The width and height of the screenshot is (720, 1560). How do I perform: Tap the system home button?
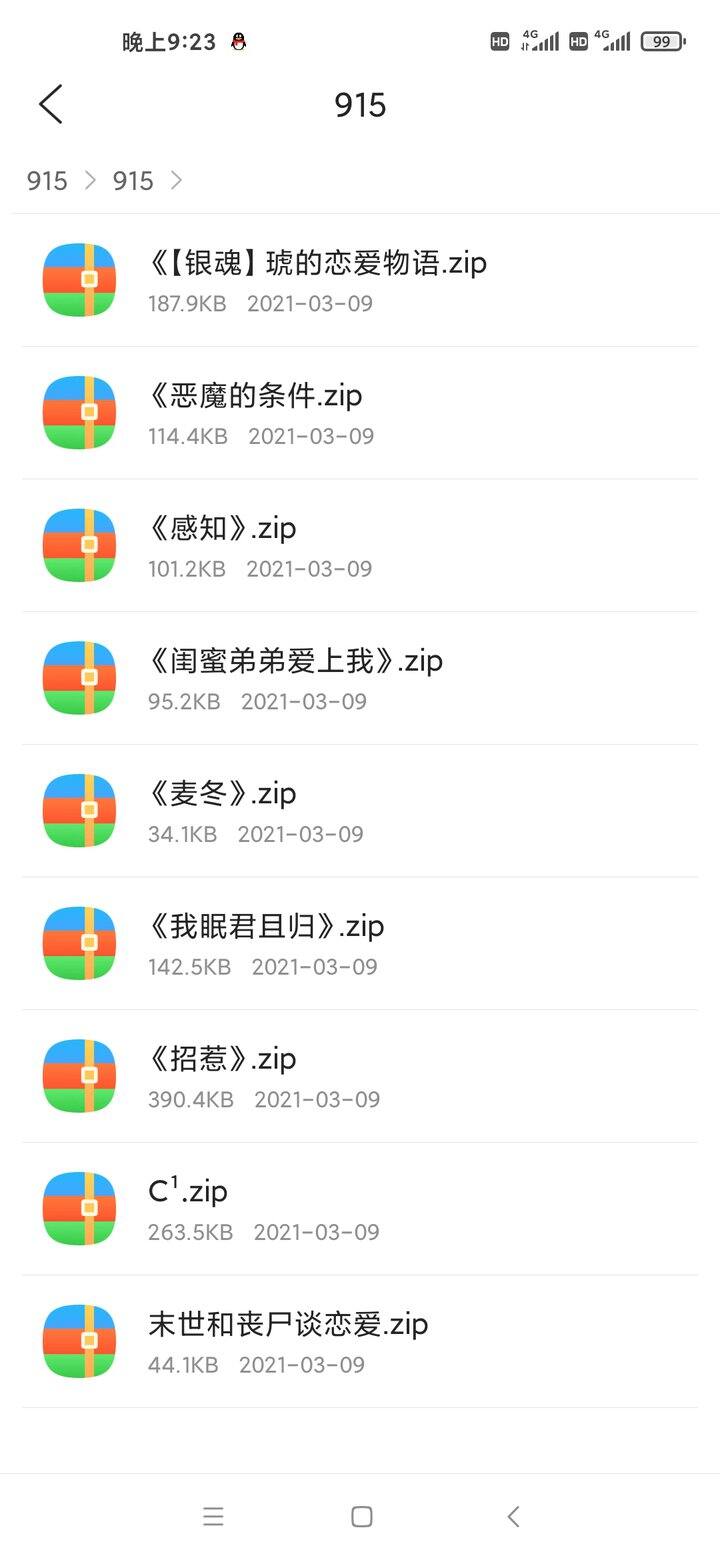point(362,1517)
